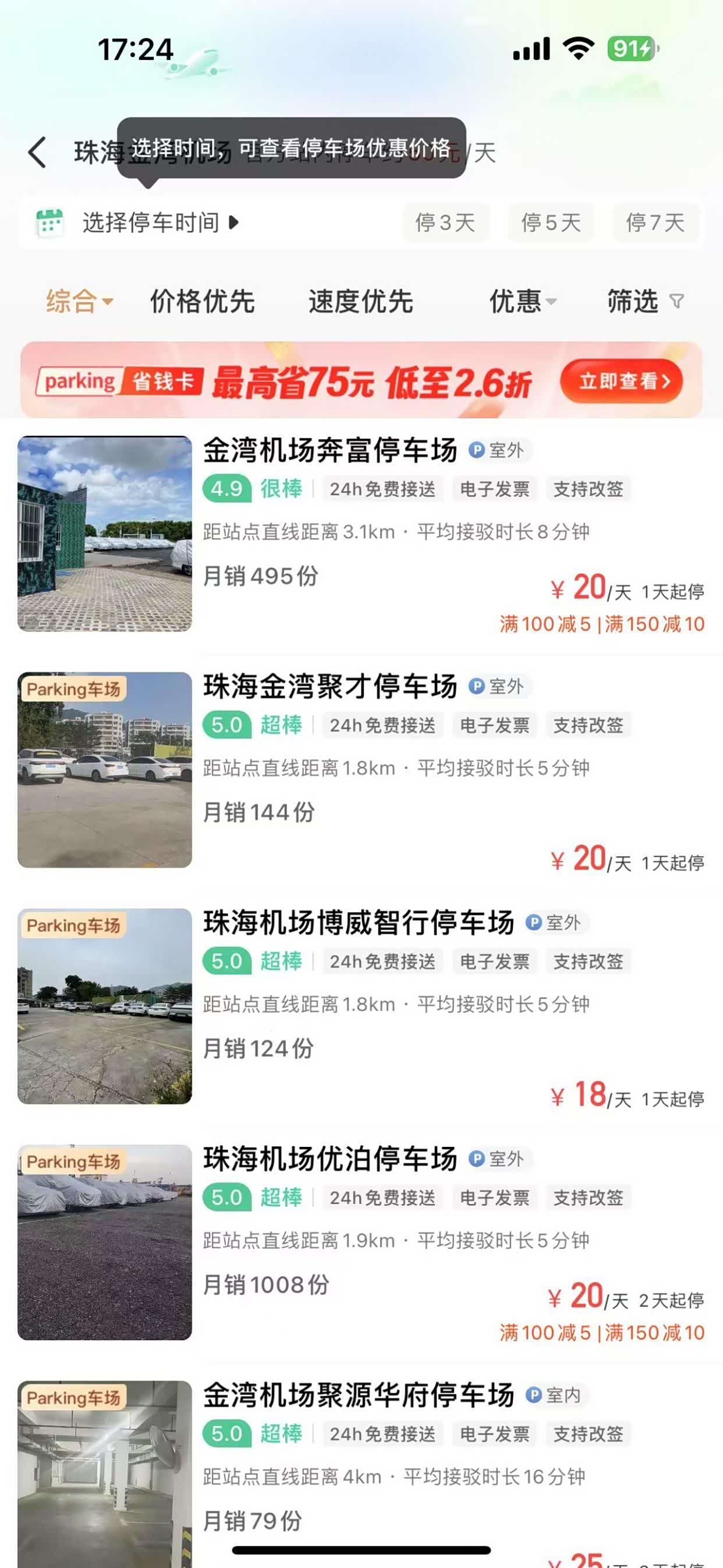
Task: Choose the 停5天 parking duration chip
Action: coord(550,223)
